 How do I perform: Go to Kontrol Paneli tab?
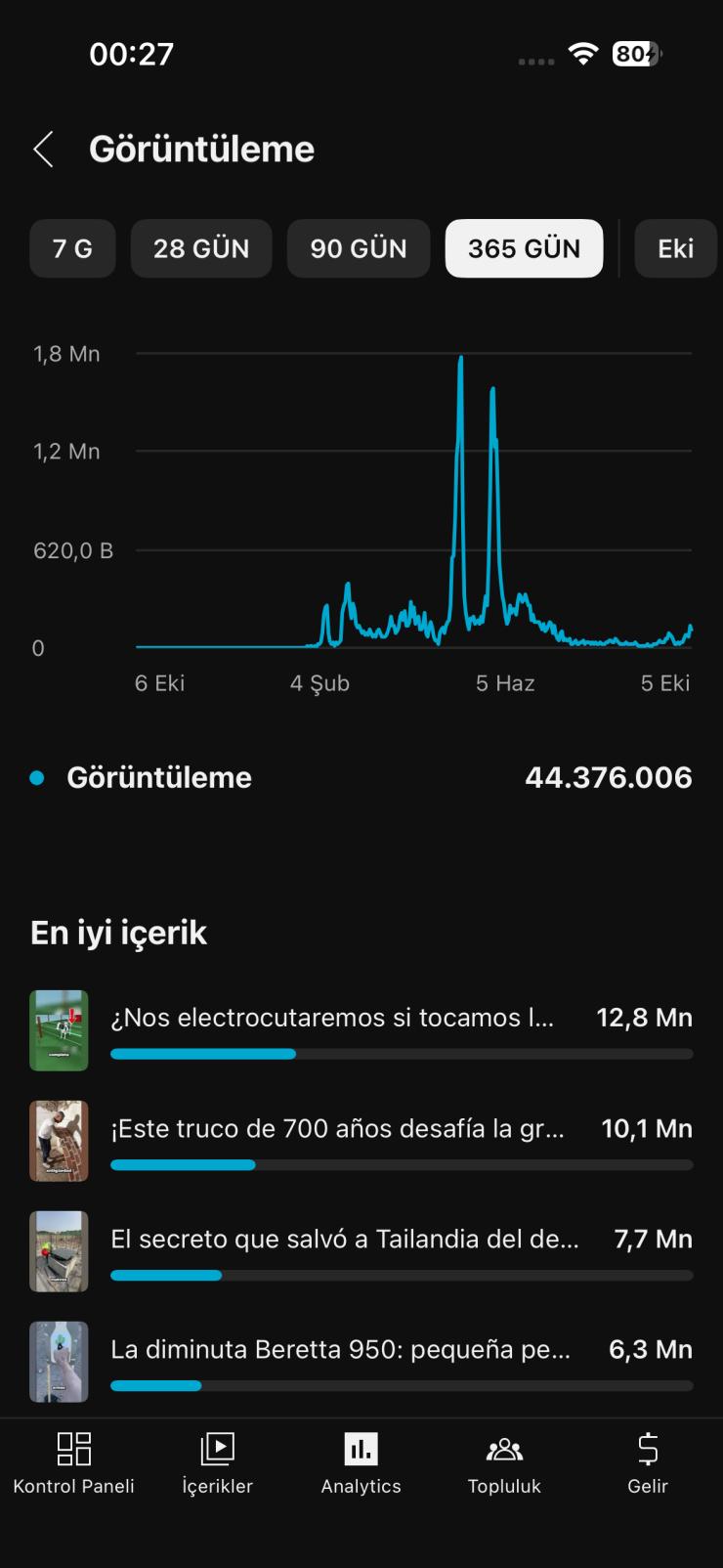(73, 1462)
